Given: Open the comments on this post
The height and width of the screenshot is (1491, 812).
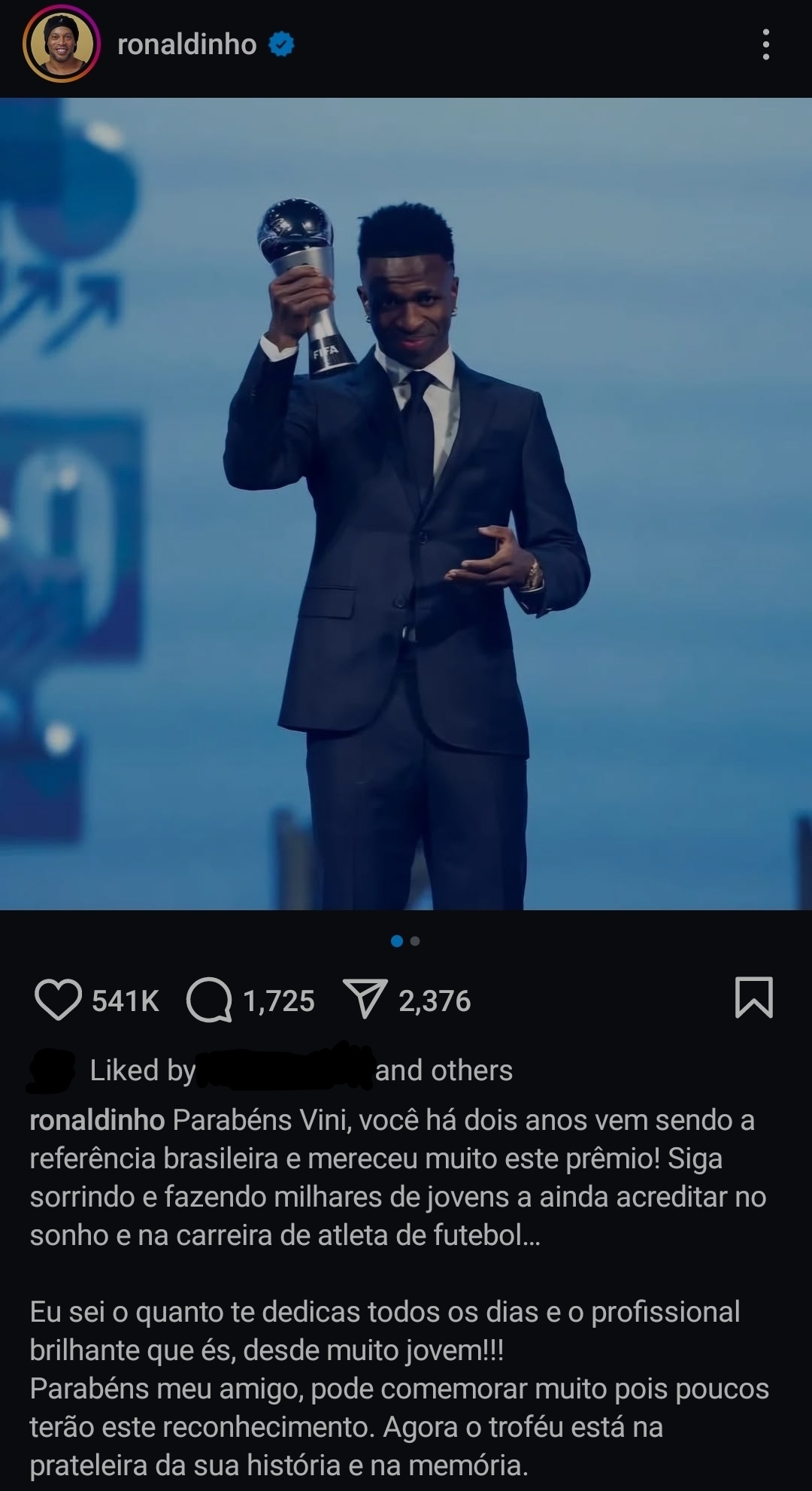Looking at the screenshot, I should coord(209,1001).
